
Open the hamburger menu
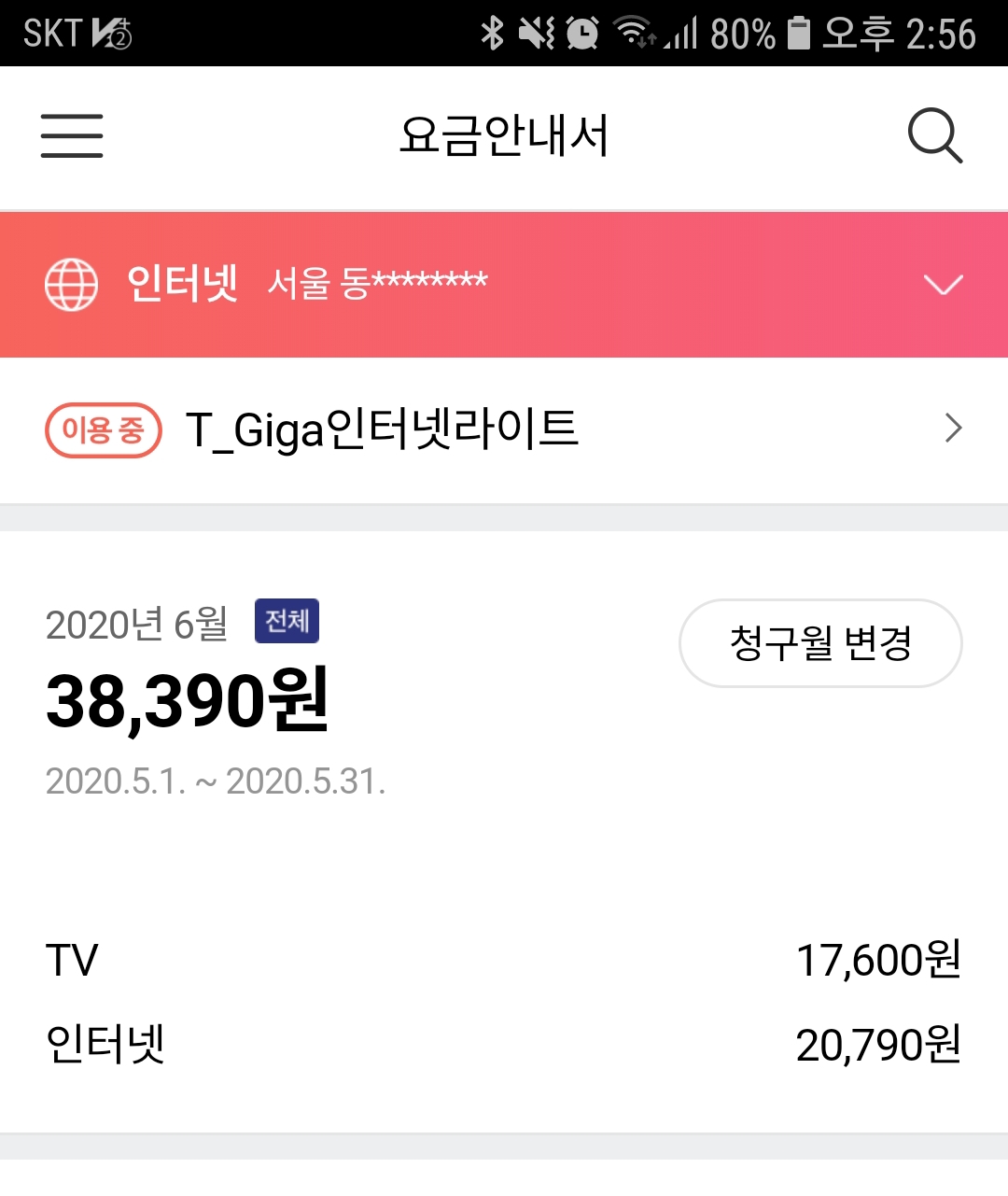pos(72,136)
